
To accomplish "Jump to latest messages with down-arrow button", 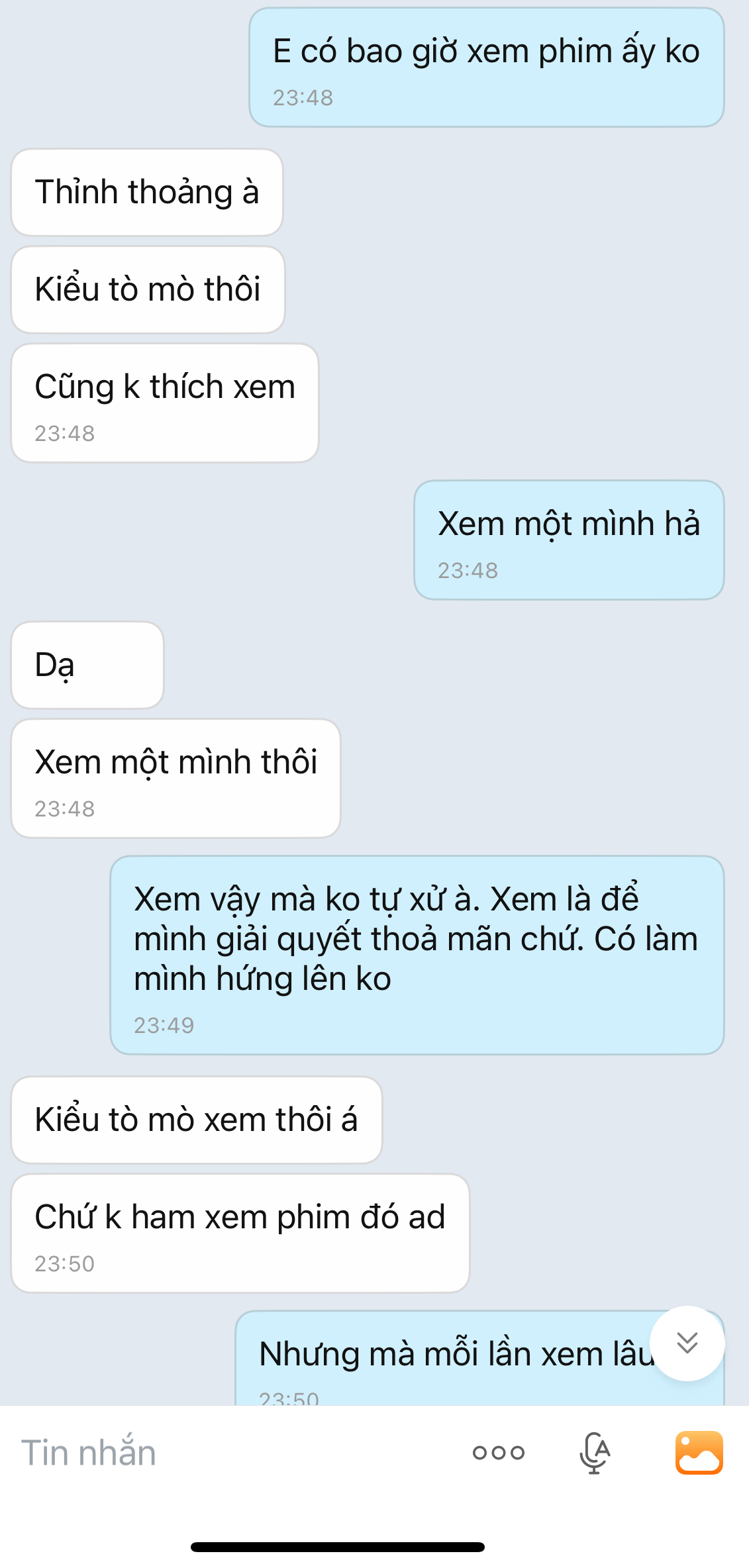I will (x=687, y=1343).
